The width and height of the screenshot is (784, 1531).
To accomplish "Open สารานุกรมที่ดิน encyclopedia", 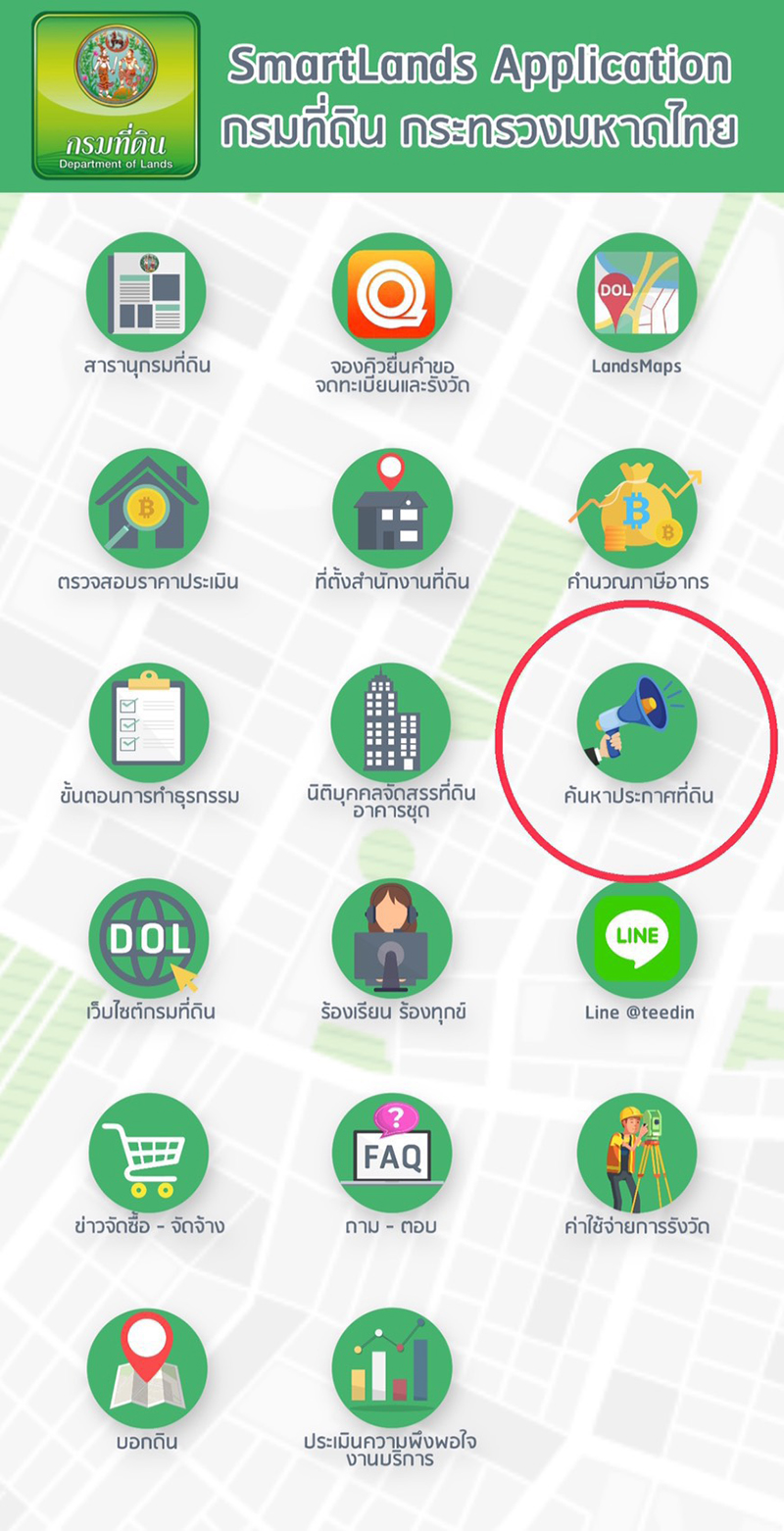I will pos(147,292).
